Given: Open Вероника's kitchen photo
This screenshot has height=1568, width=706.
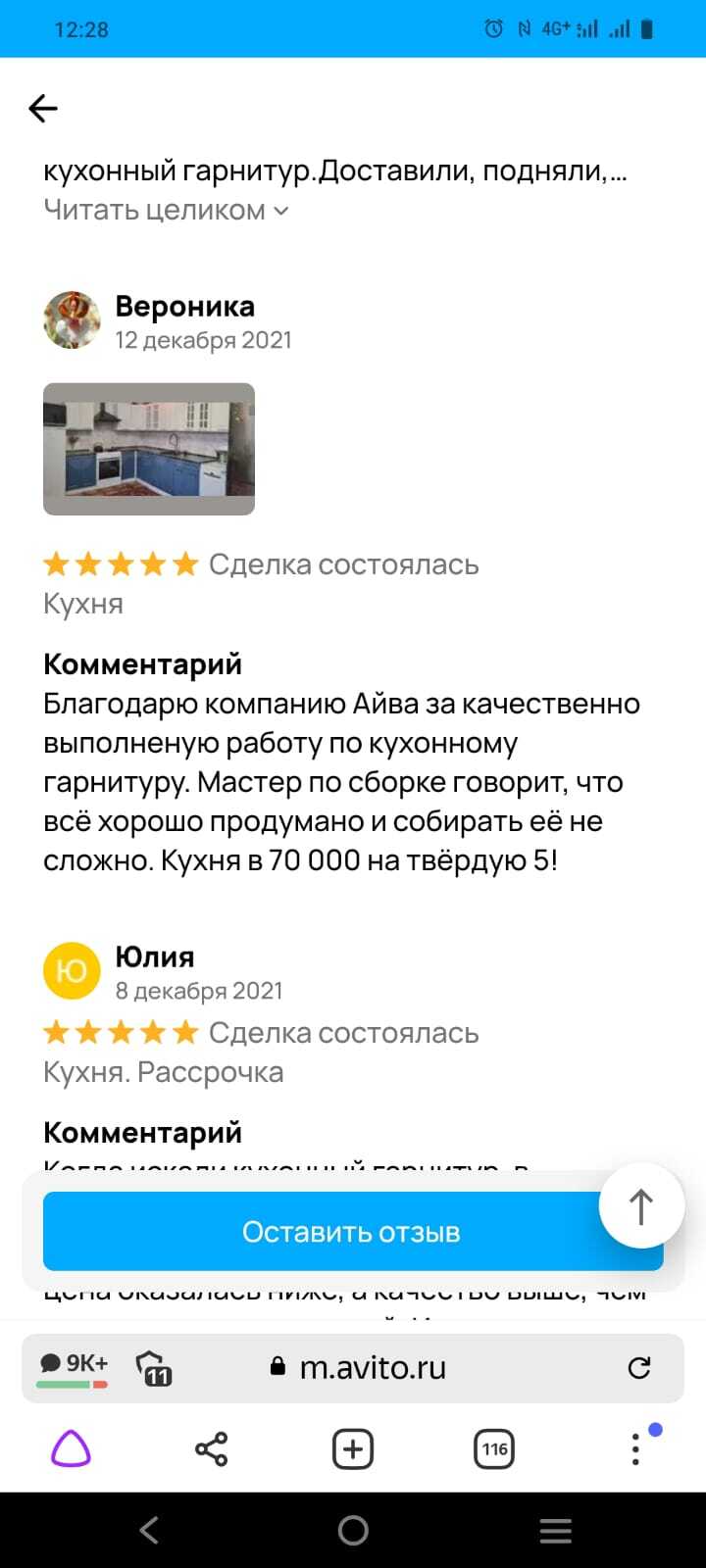Looking at the screenshot, I should (x=149, y=449).
